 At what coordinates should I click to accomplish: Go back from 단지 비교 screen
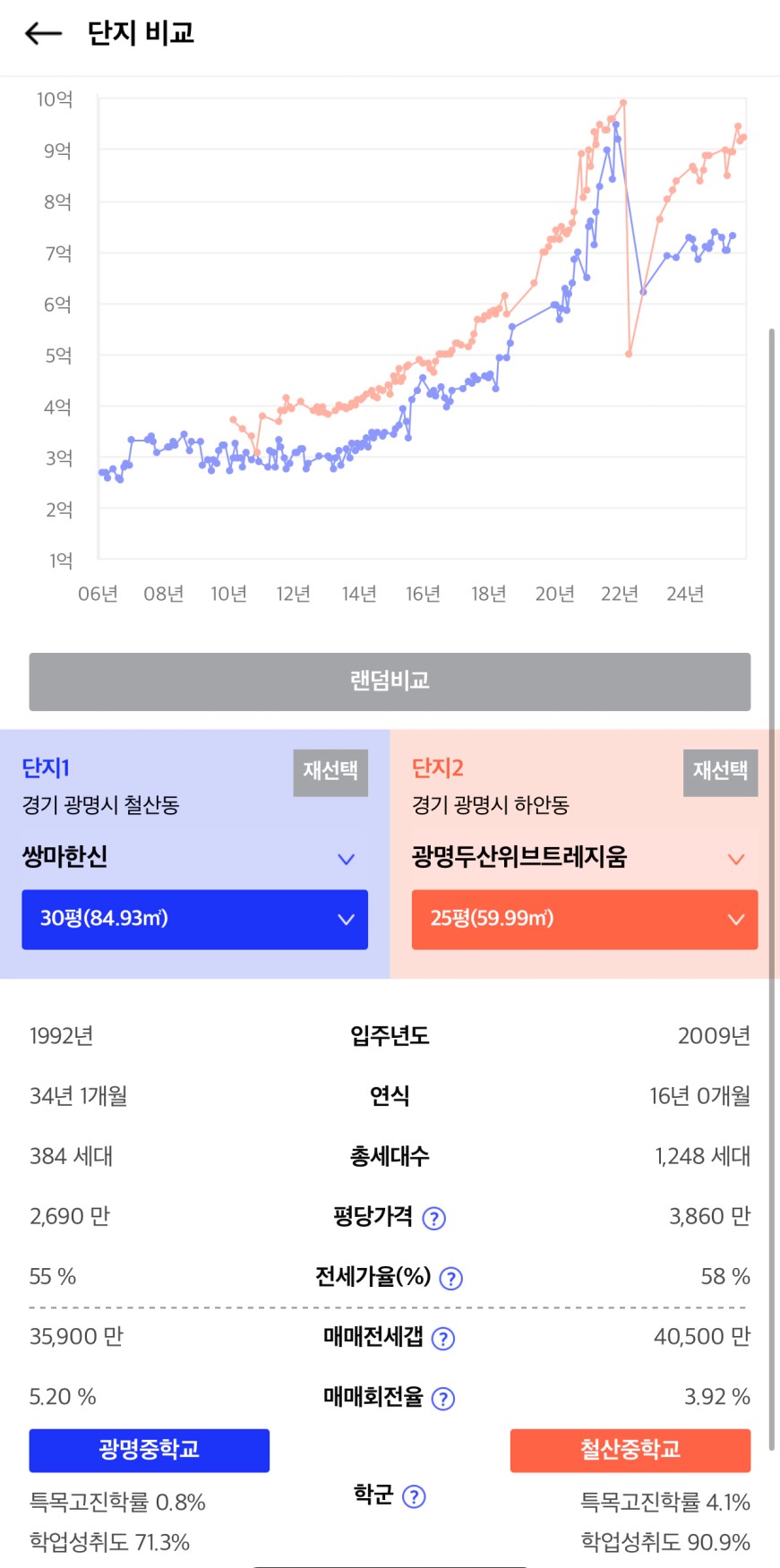click(x=43, y=34)
